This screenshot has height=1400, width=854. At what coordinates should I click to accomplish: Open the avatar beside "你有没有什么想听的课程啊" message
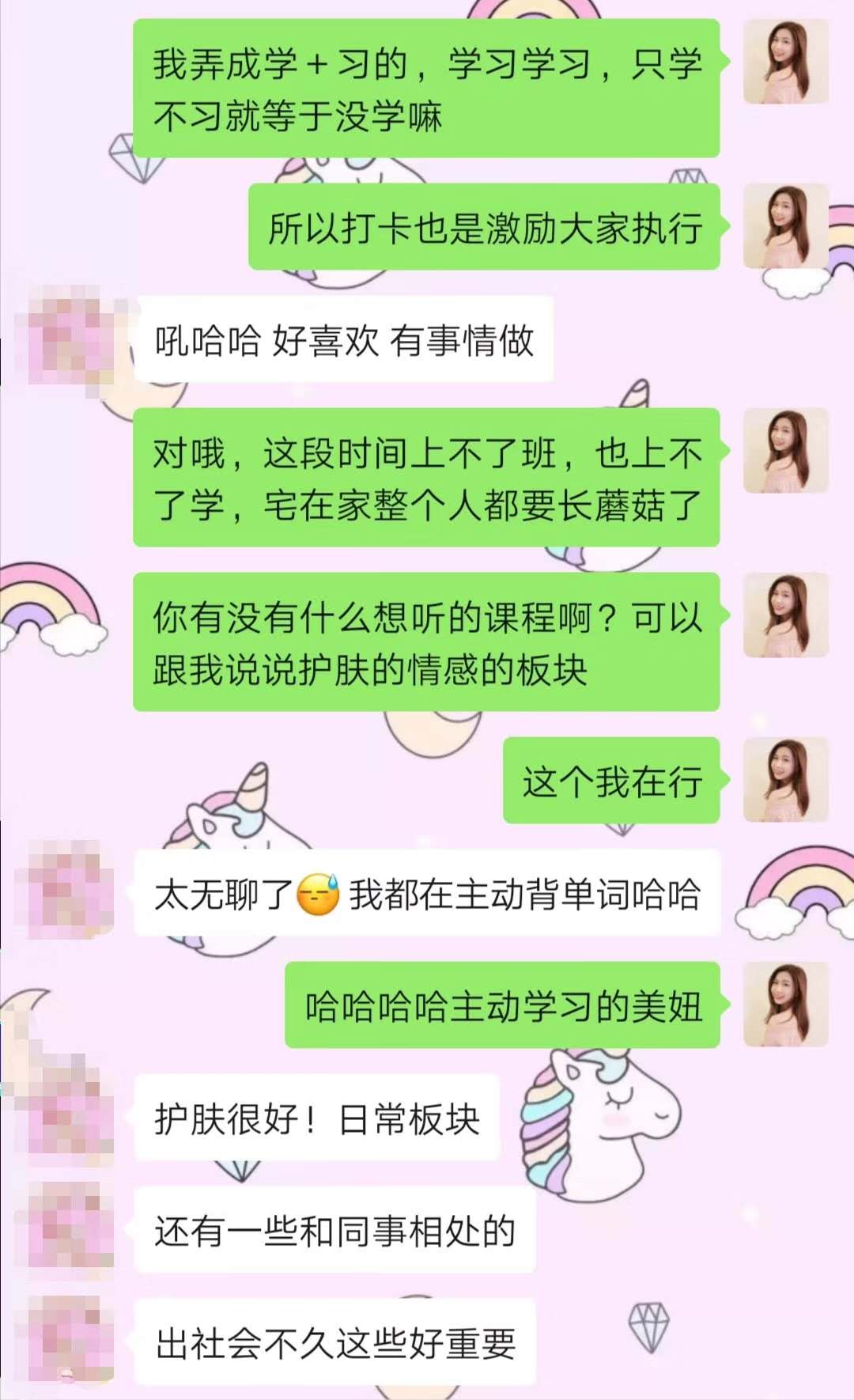[785, 615]
